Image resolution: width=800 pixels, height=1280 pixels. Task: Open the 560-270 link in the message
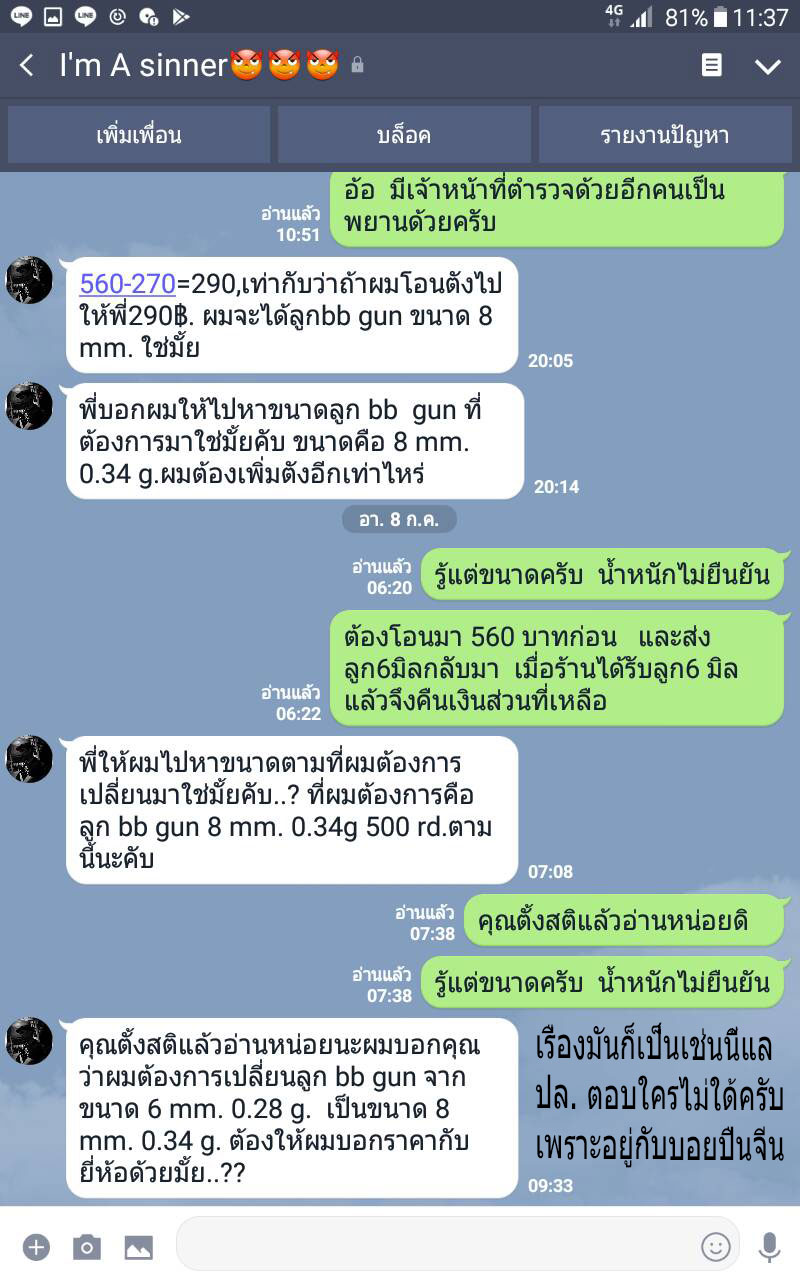[127, 284]
